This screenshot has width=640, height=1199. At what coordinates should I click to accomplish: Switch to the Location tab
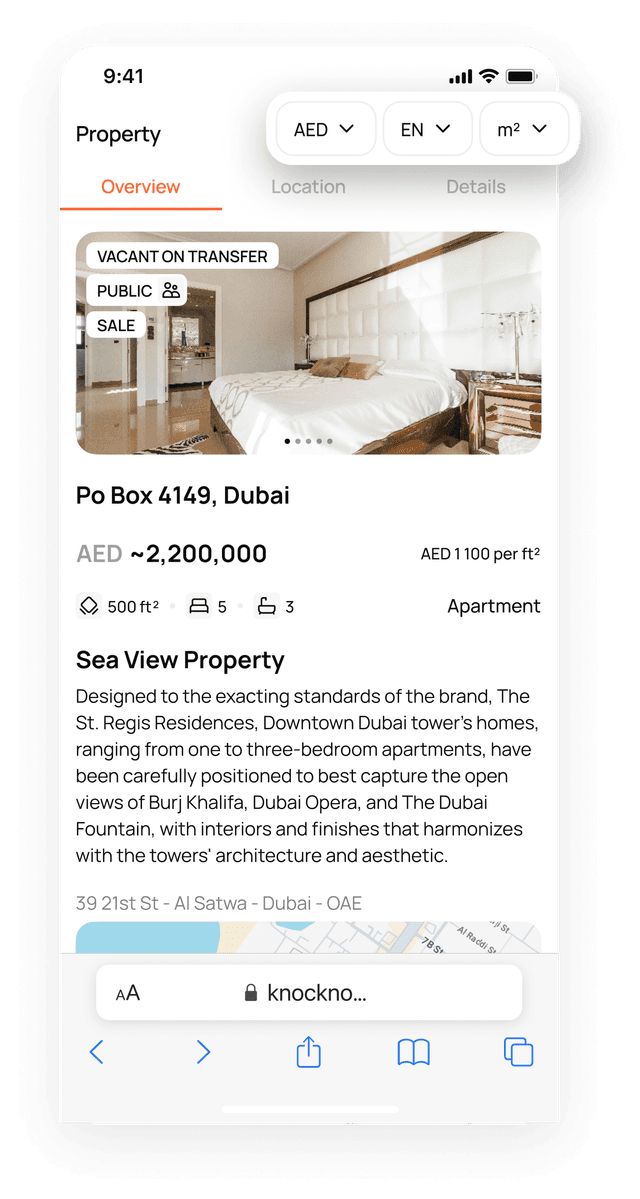[x=308, y=187]
